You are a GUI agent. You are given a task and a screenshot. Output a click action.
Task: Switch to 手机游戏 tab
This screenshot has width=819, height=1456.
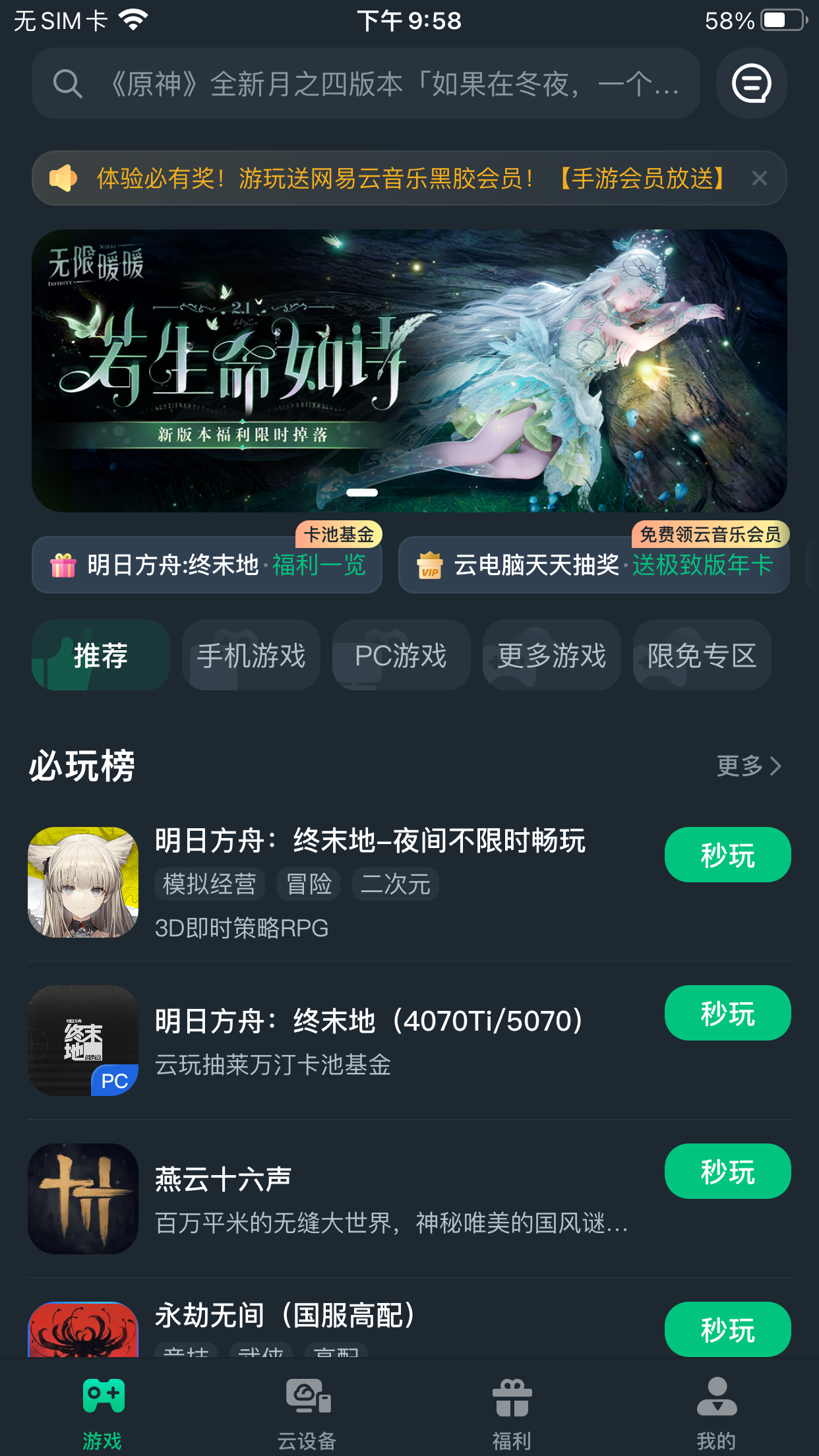pyautogui.click(x=251, y=655)
